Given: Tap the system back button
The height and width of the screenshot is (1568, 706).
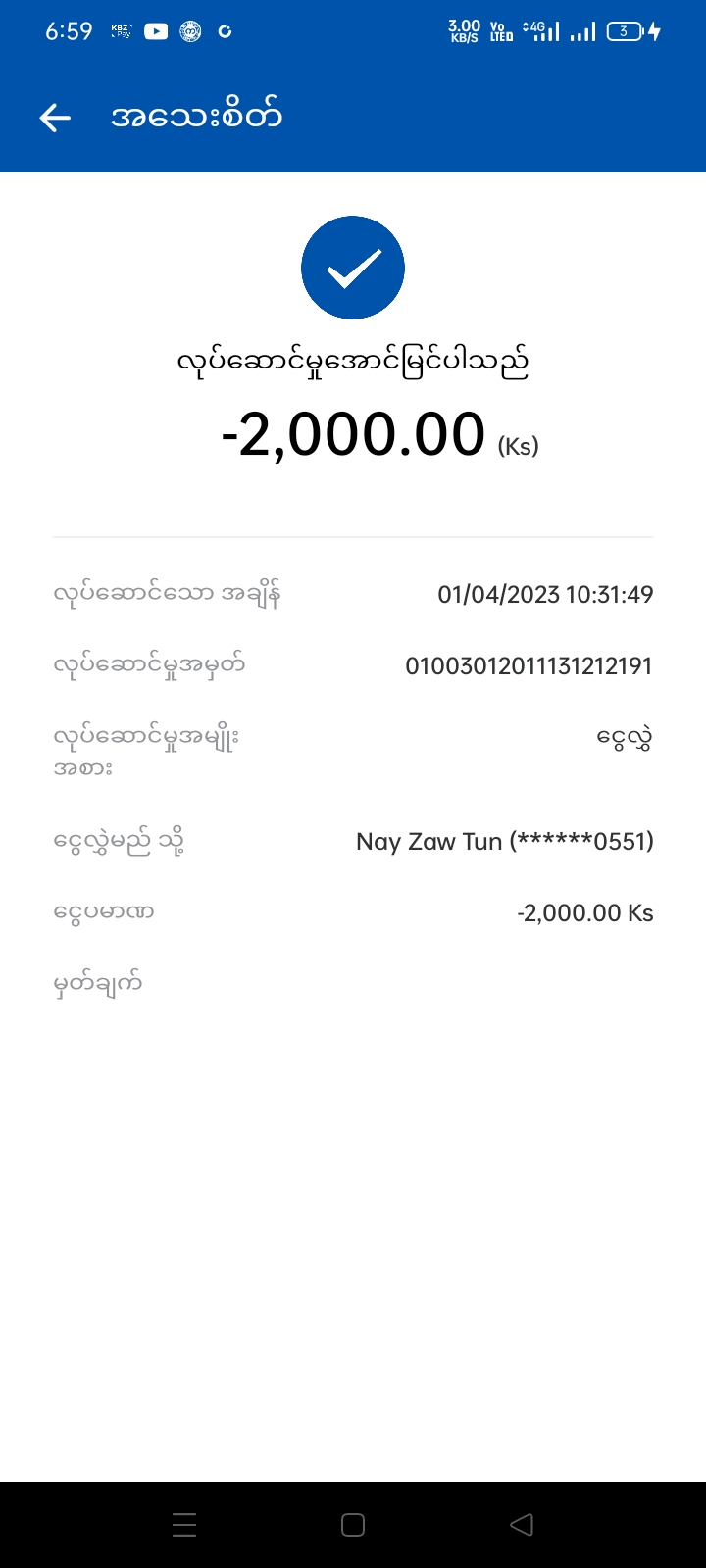Looking at the screenshot, I should 522,1524.
